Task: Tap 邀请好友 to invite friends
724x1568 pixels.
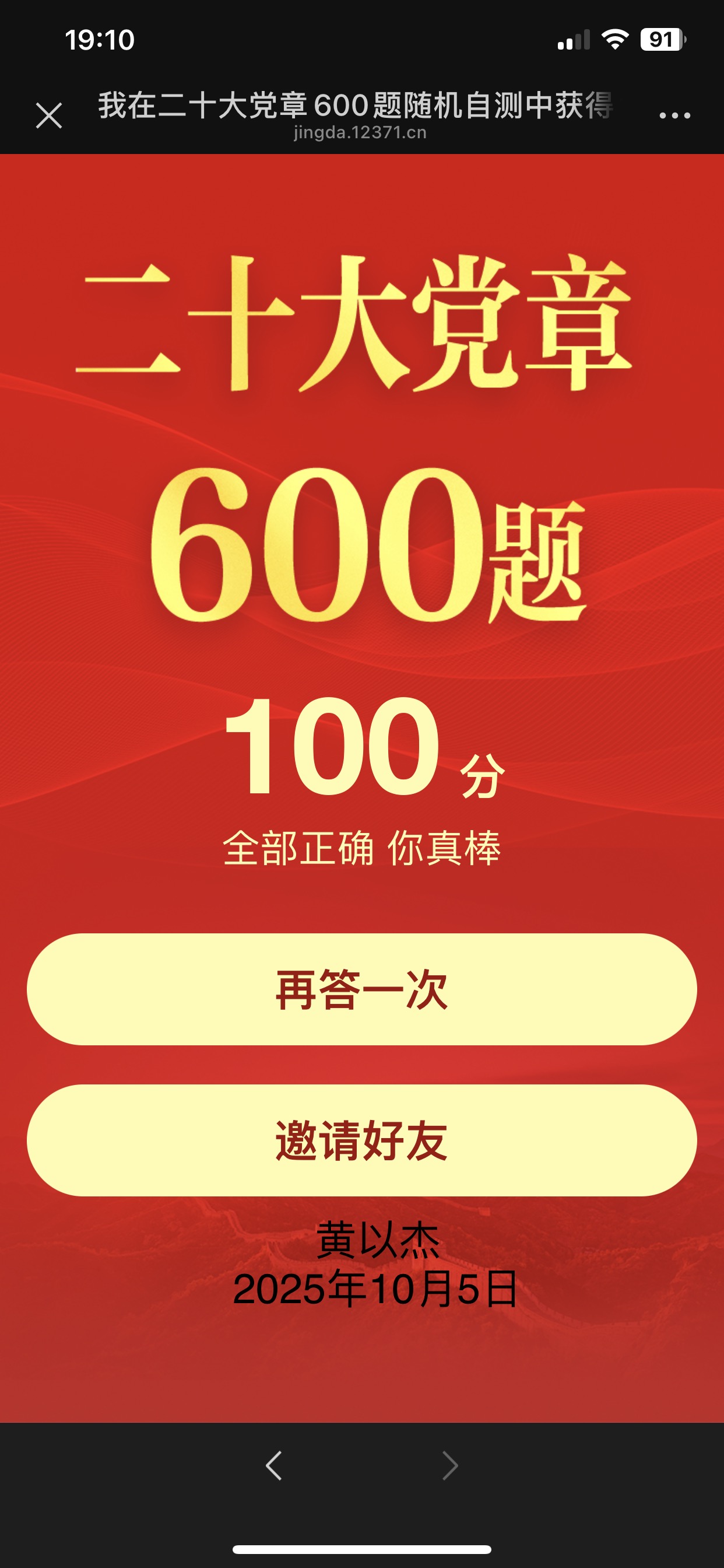Action: pos(362,1140)
